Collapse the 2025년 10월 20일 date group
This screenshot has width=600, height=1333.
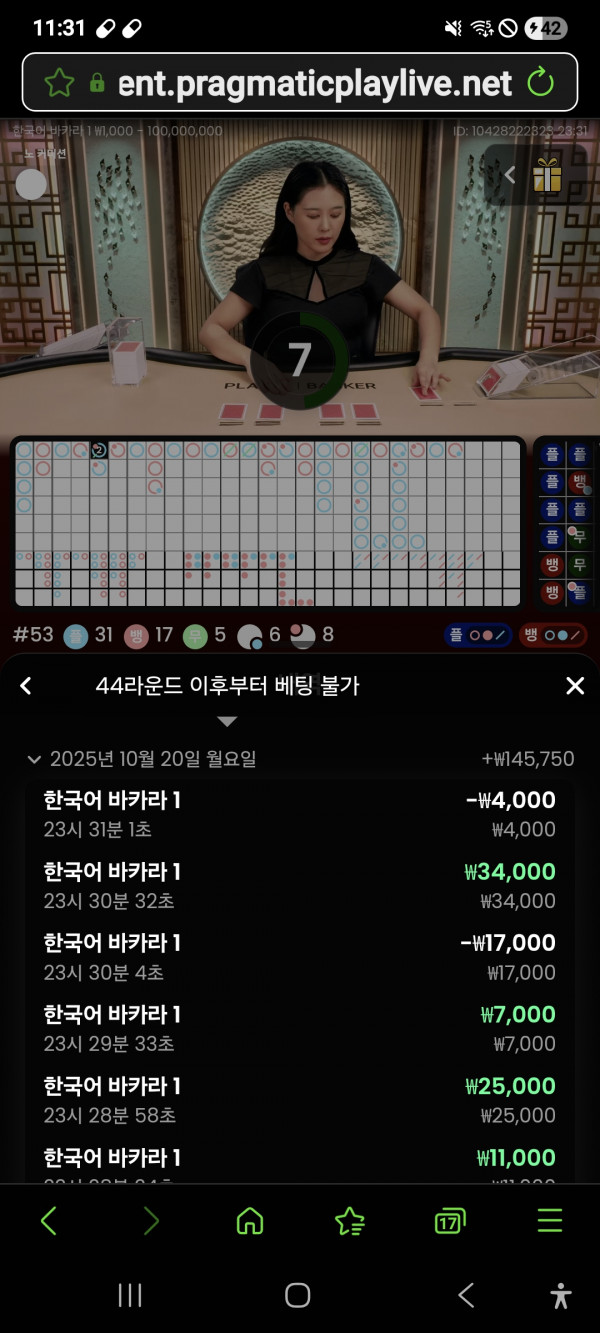tap(34, 760)
